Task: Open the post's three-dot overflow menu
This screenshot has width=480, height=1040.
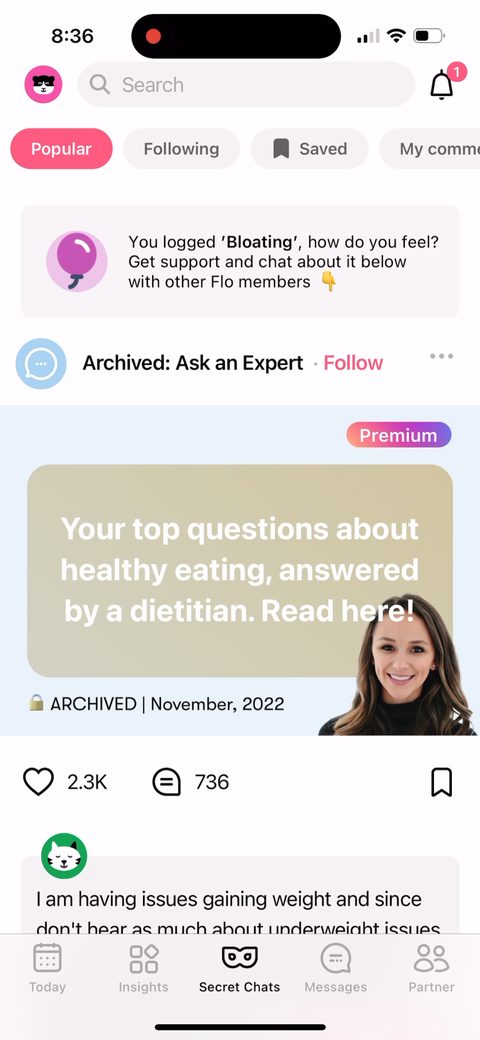Action: [x=442, y=356]
